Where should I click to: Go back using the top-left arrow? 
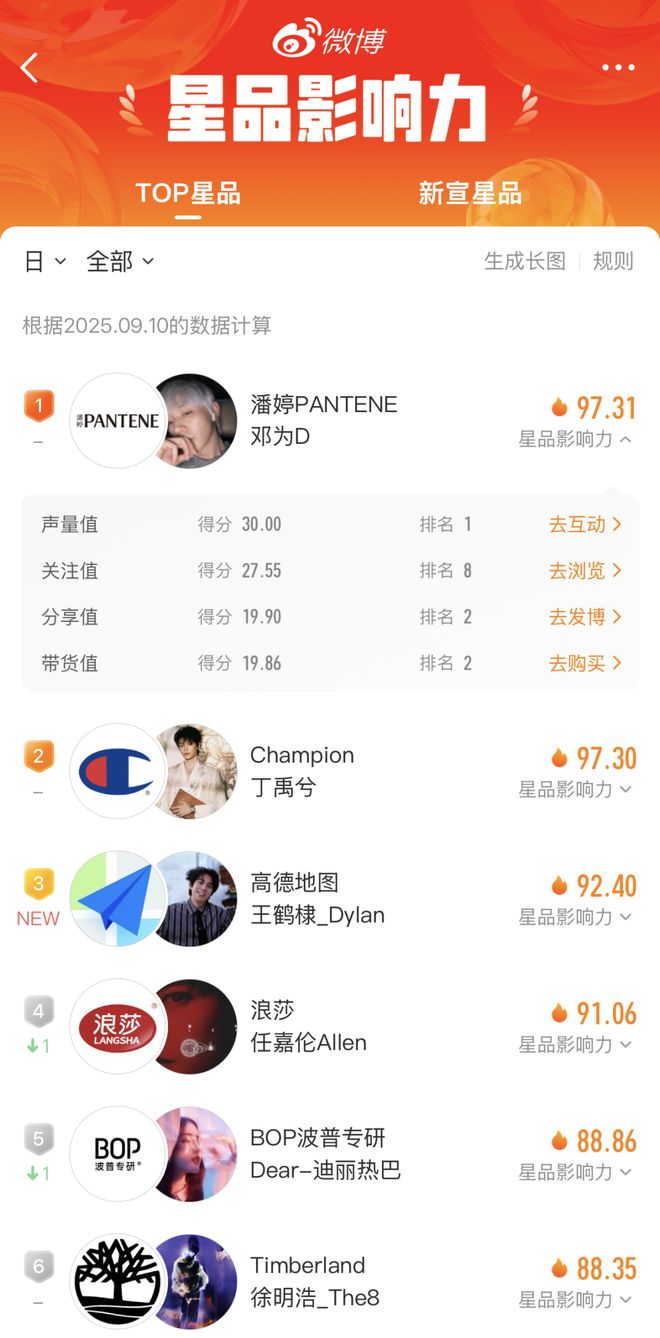(x=30, y=68)
